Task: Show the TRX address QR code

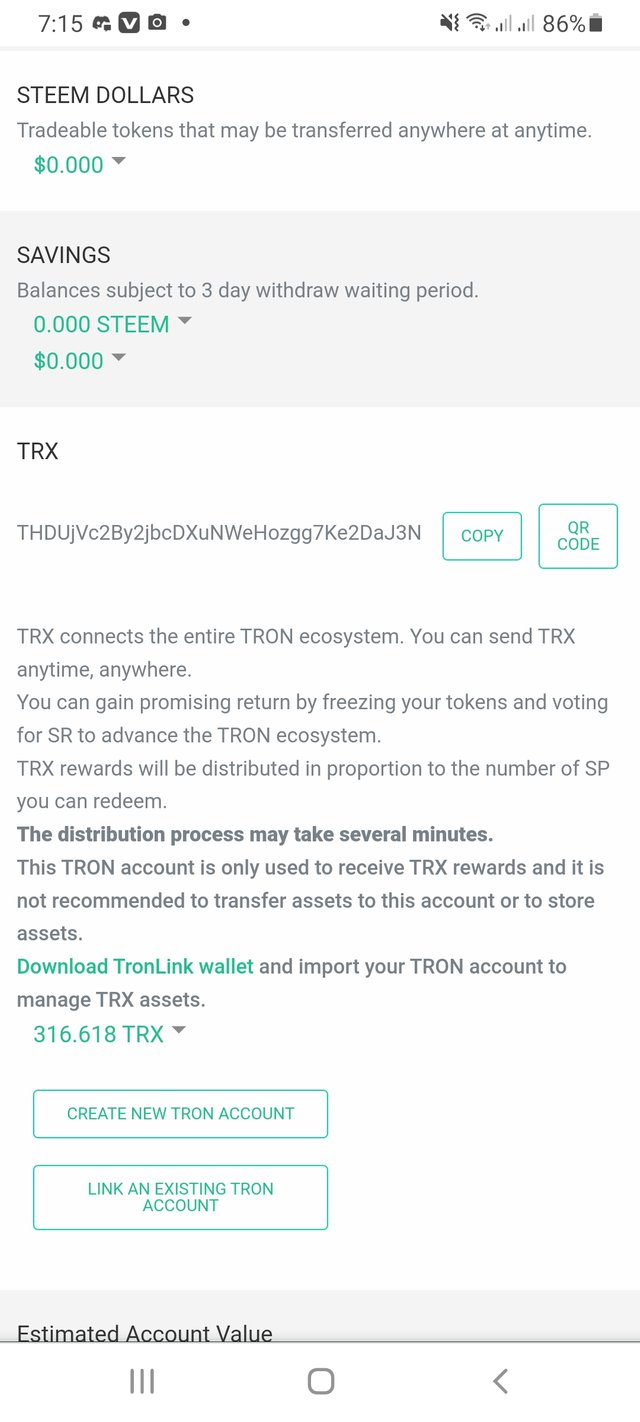Action: [578, 536]
